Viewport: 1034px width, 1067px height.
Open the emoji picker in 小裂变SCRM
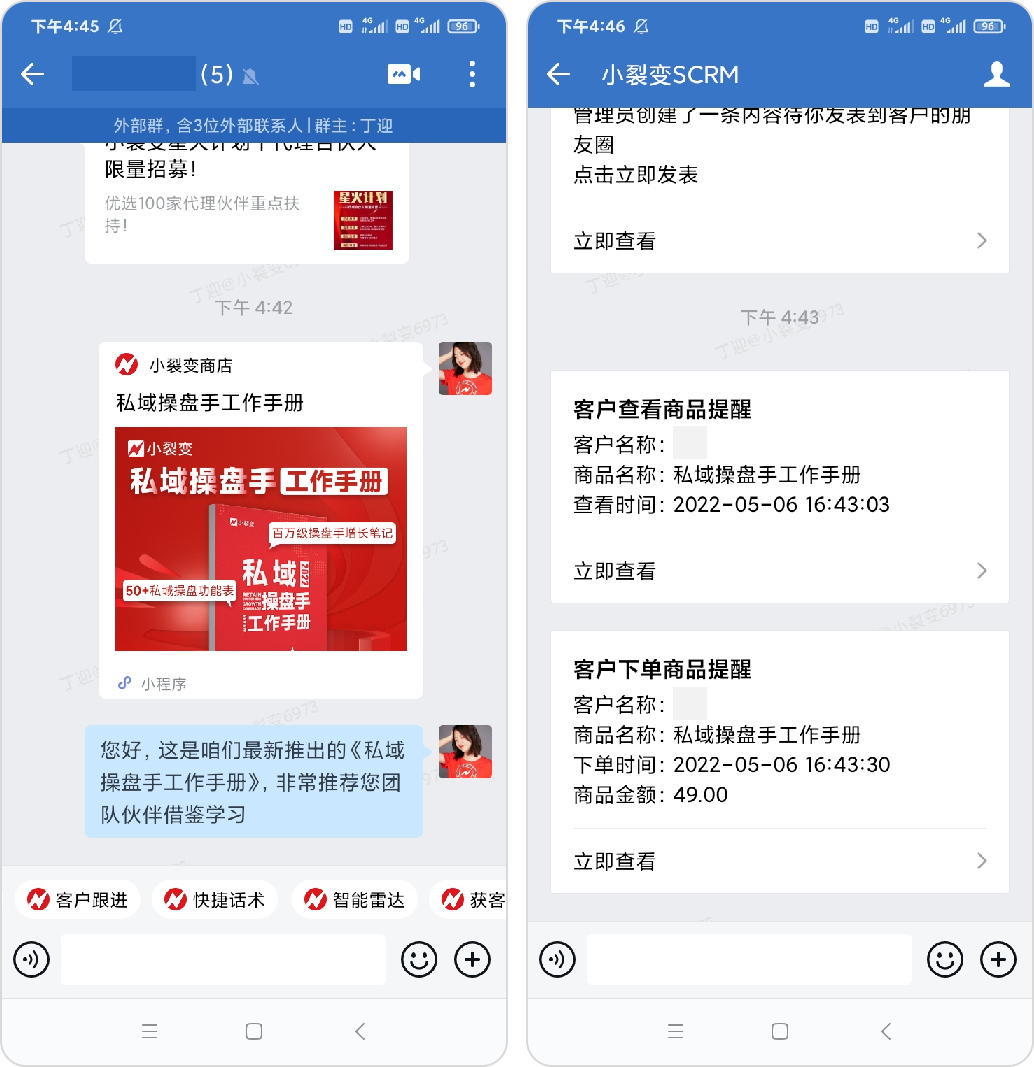945,960
